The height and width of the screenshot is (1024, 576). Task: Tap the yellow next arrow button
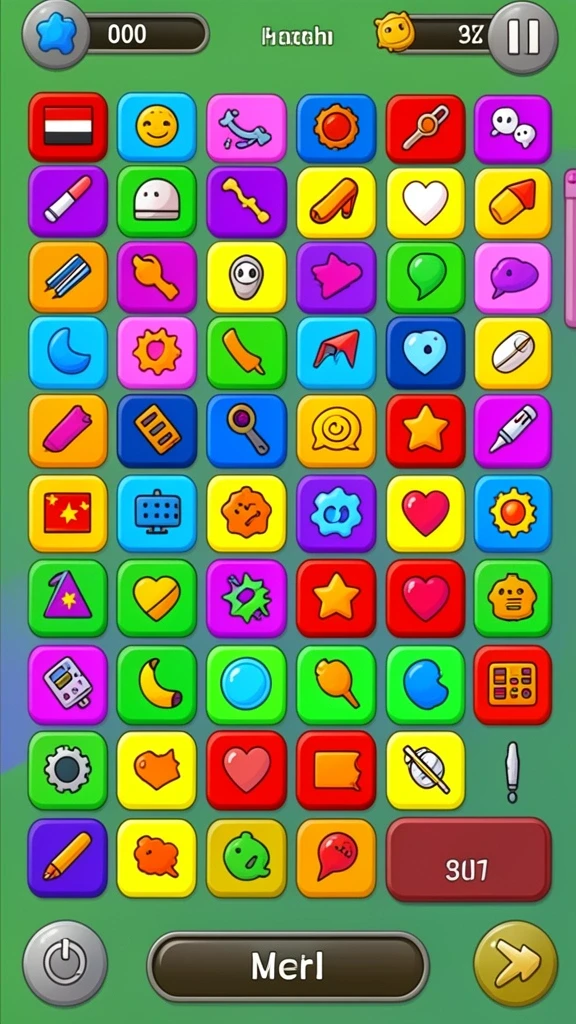(515, 963)
